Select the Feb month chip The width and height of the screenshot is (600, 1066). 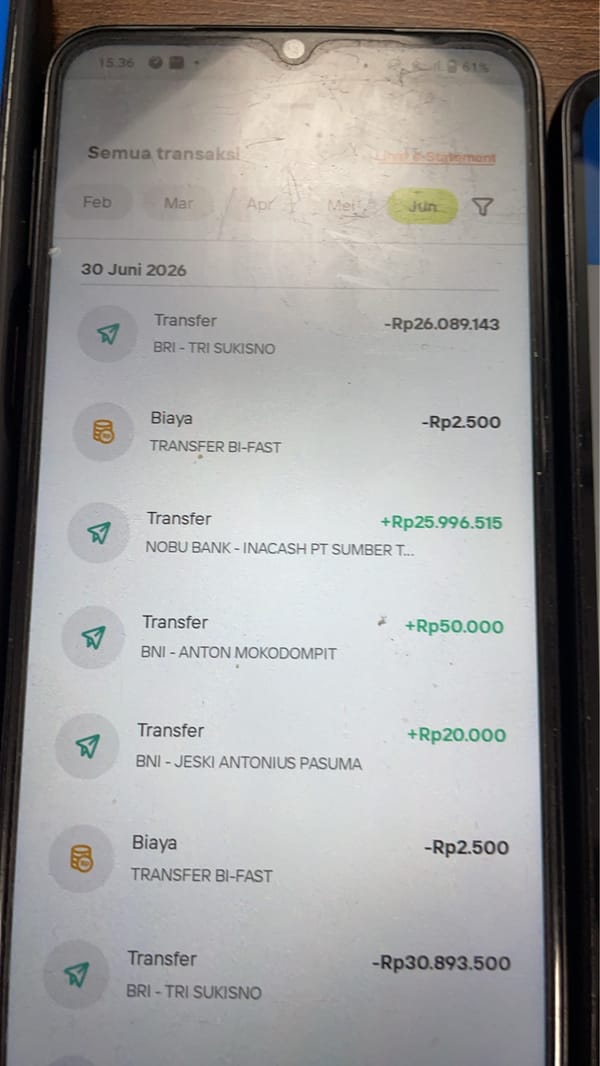[x=96, y=202]
